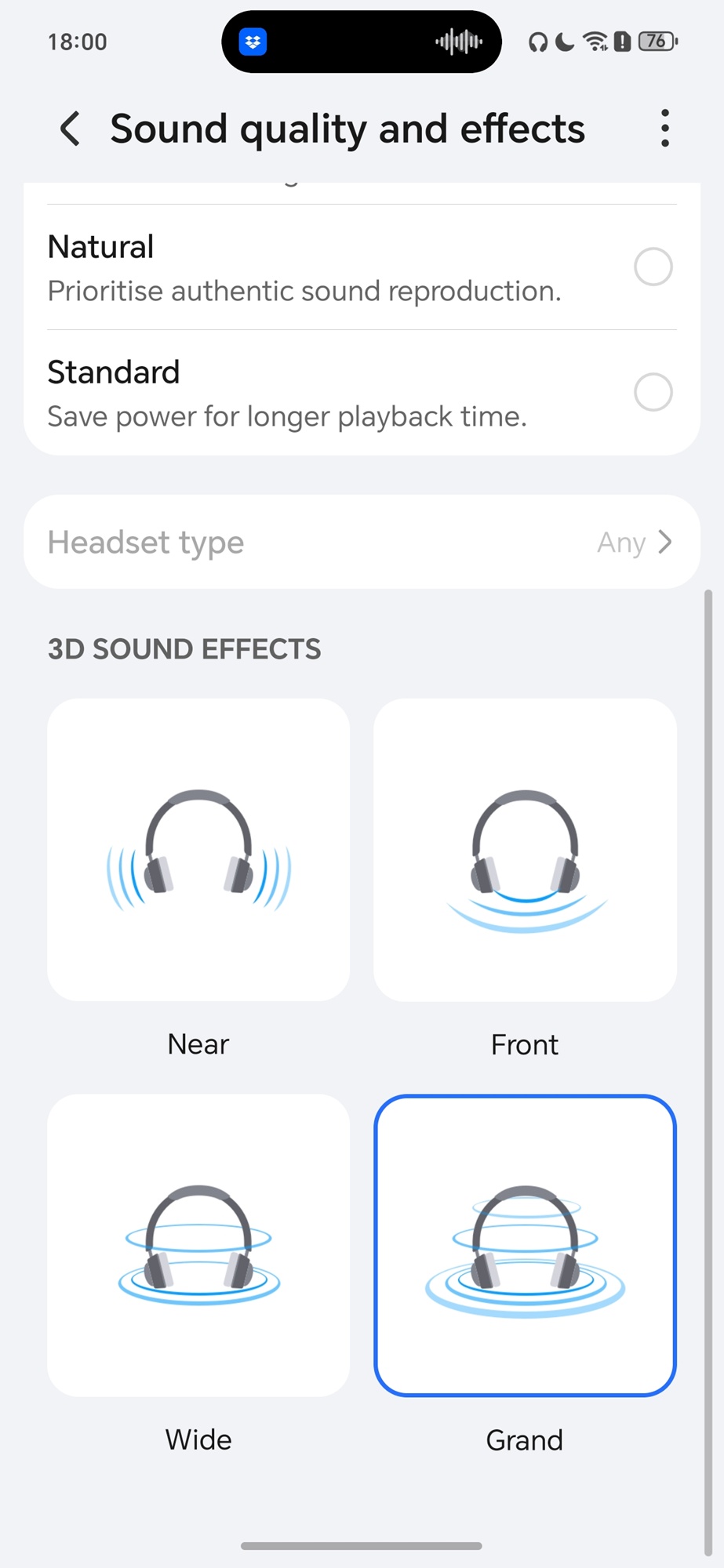
Task: Pick the Front 3D sound effect
Action: point(525,850)
